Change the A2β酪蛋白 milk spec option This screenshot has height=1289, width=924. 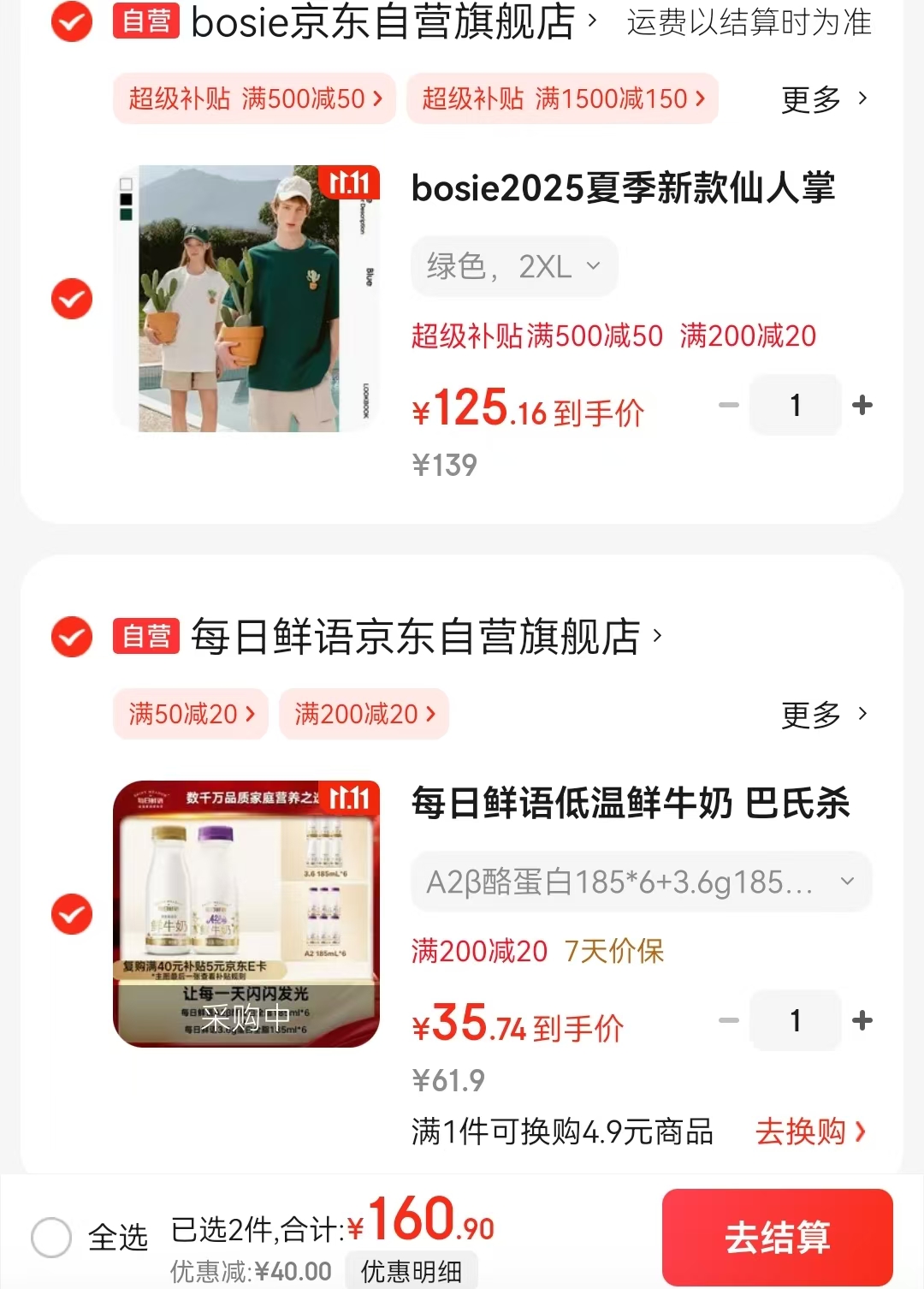click(x=640, y=882)
